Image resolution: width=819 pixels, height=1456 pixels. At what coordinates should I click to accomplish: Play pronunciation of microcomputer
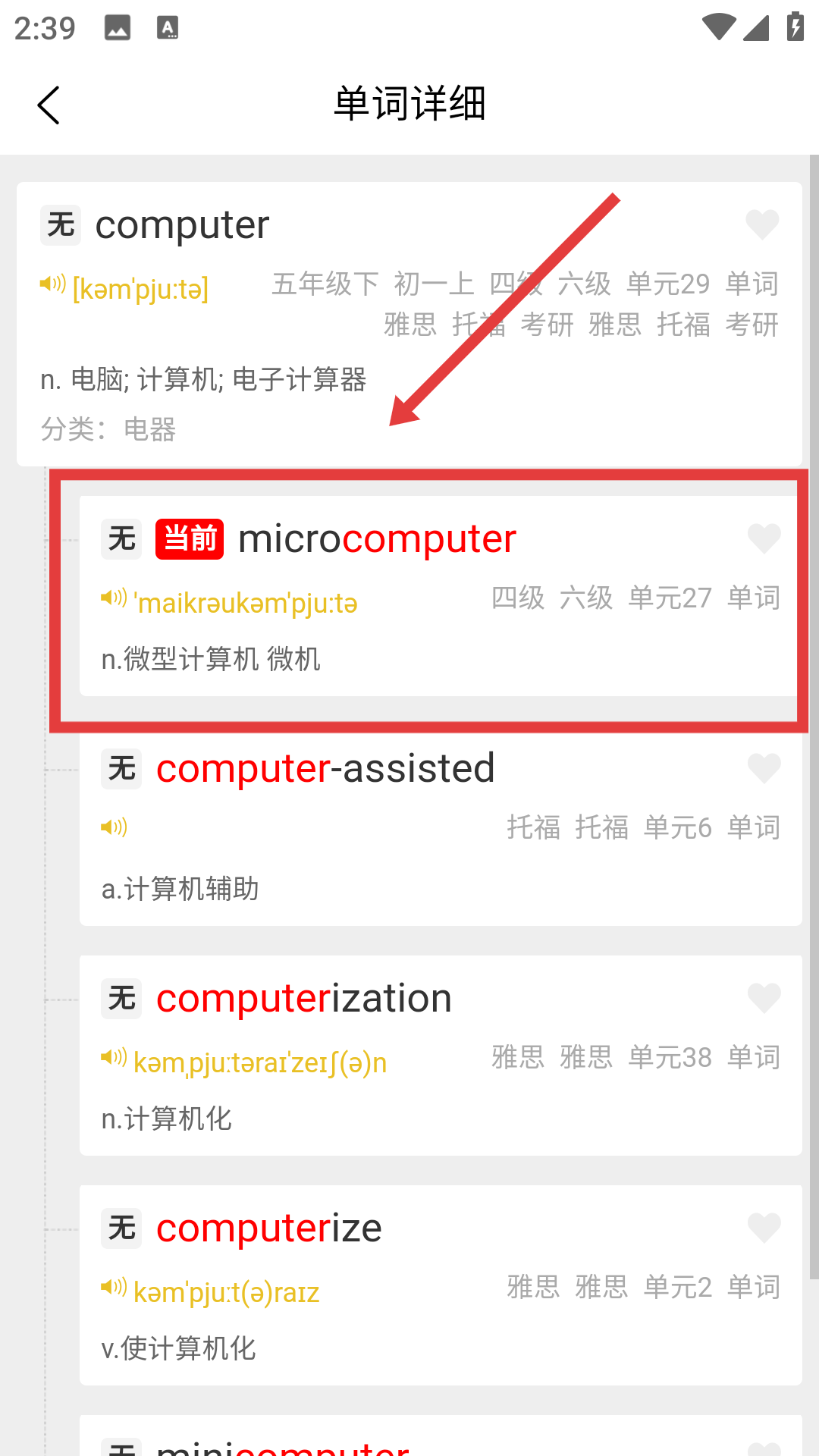coord(114,598)
